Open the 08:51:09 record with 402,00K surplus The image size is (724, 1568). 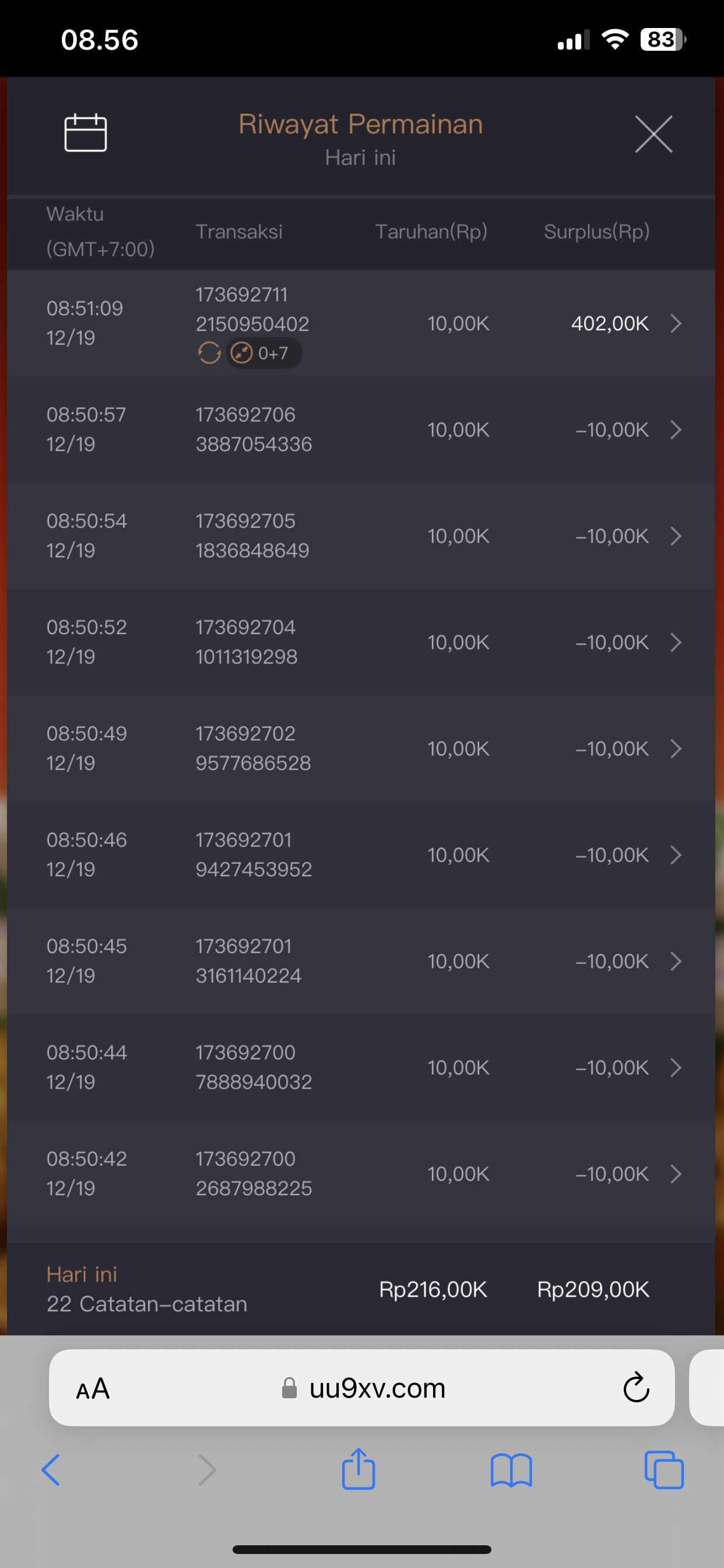[674, 323]
